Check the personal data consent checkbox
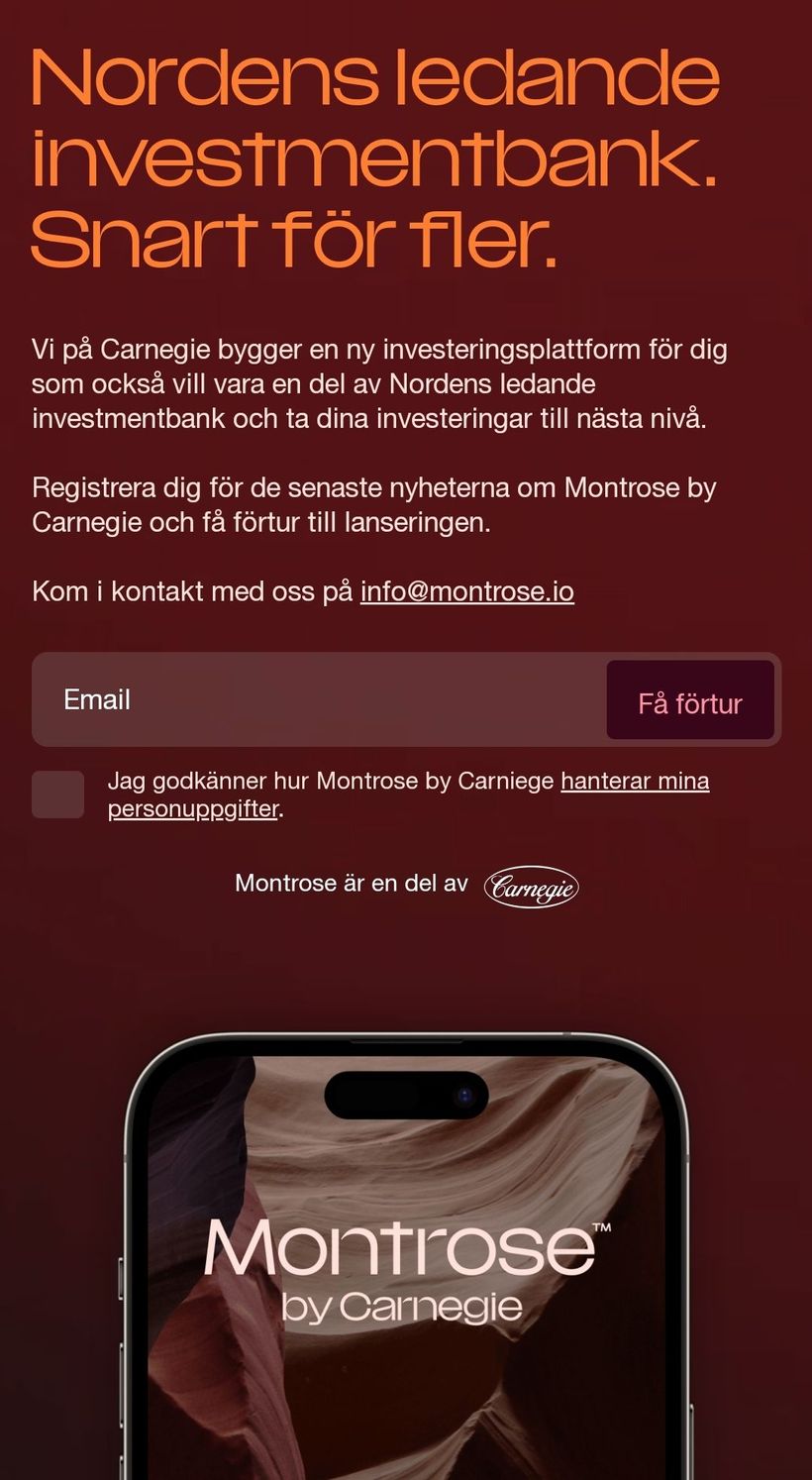 (x=57, y=794)
